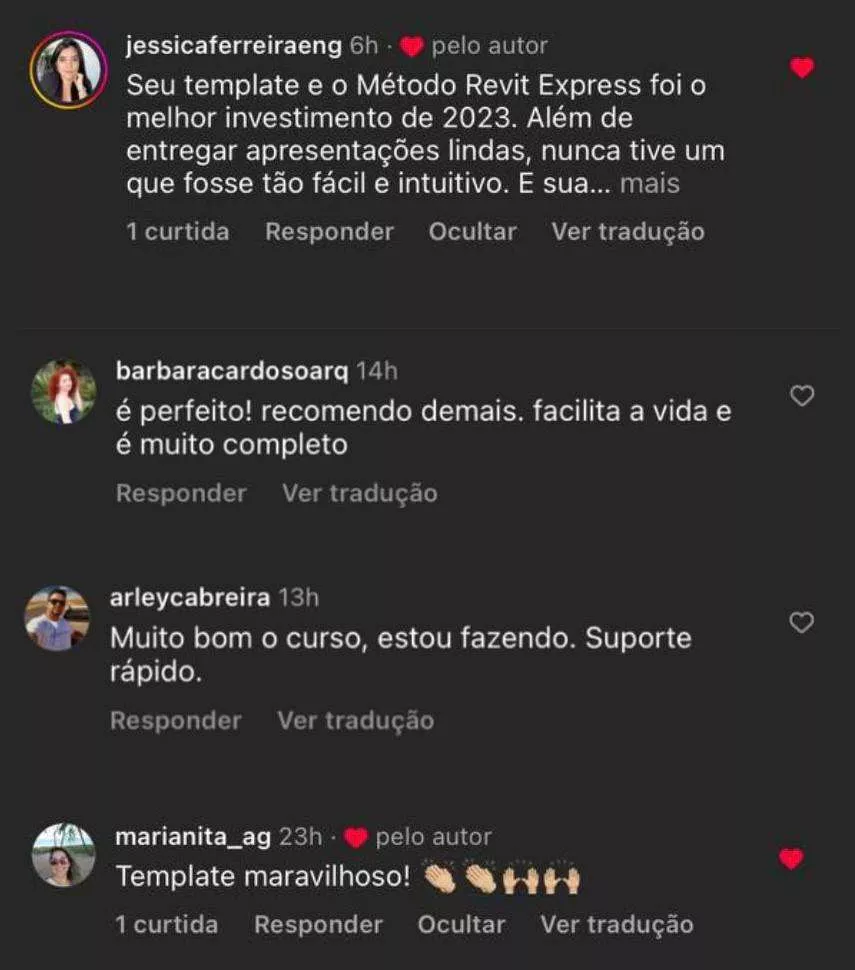The height and width of the screenshot is (970, 855).
Task: Hide marianita_ag's comment with Ocultar
Action: pyautogui.click(x=461, y=925)
